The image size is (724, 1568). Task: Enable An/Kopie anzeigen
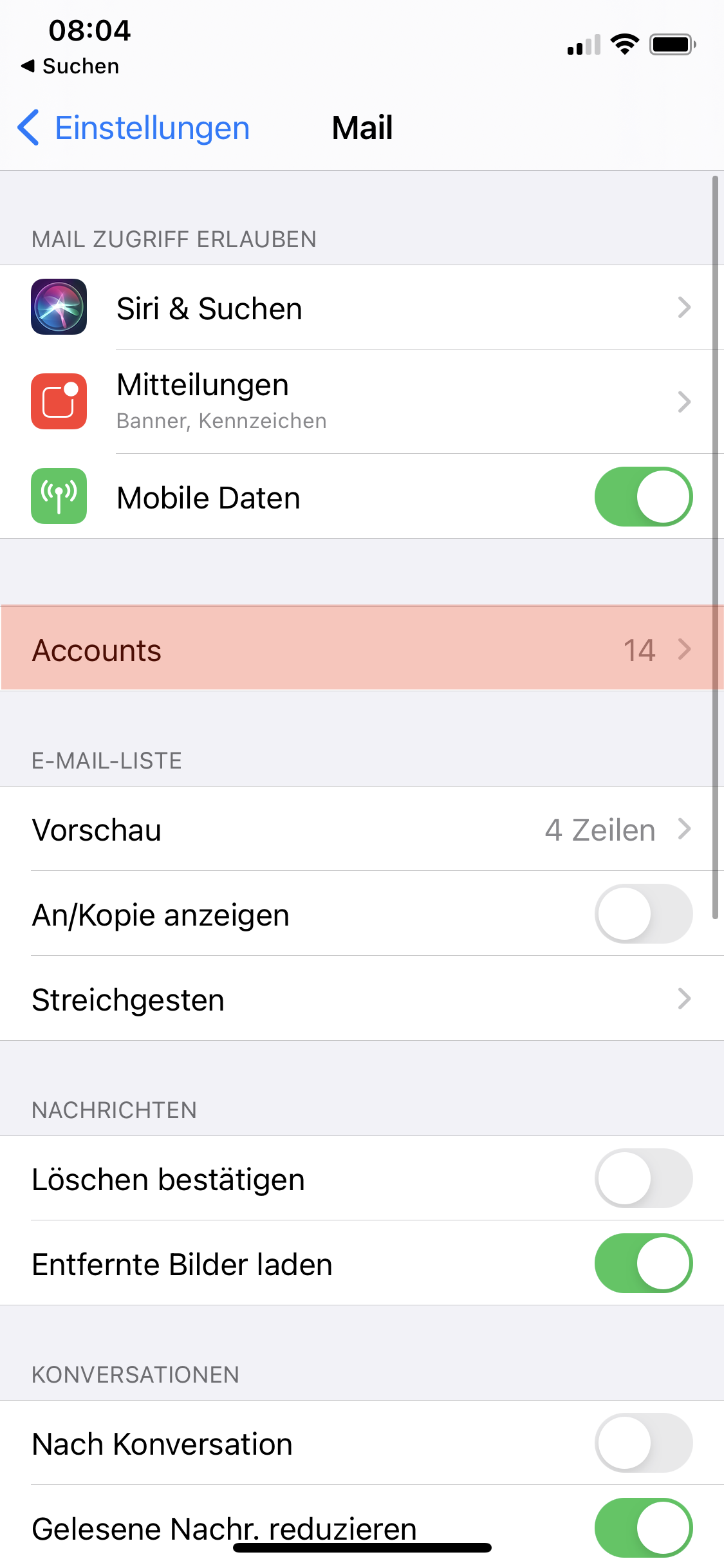pos(643,914)
